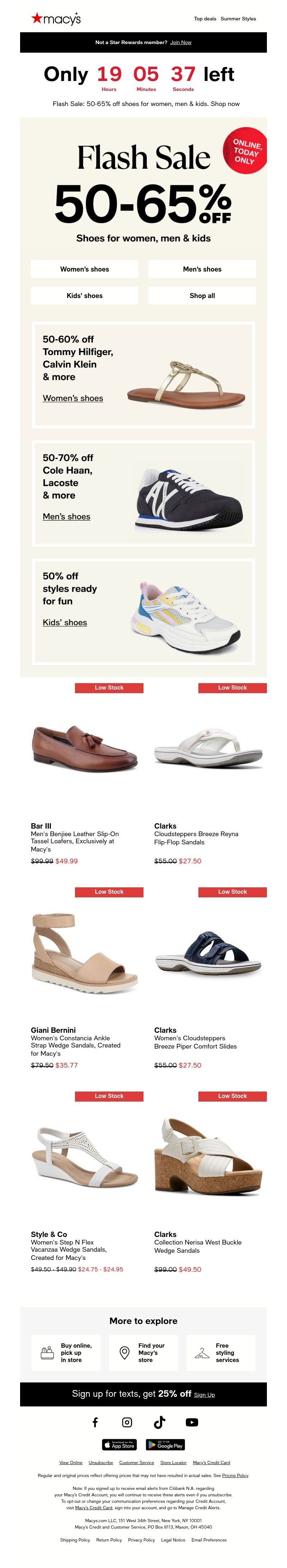This screenshot has height=1568, width=287.
Task: Open the Cole Haan Men's shoes link
Action: tap(66, 517)
